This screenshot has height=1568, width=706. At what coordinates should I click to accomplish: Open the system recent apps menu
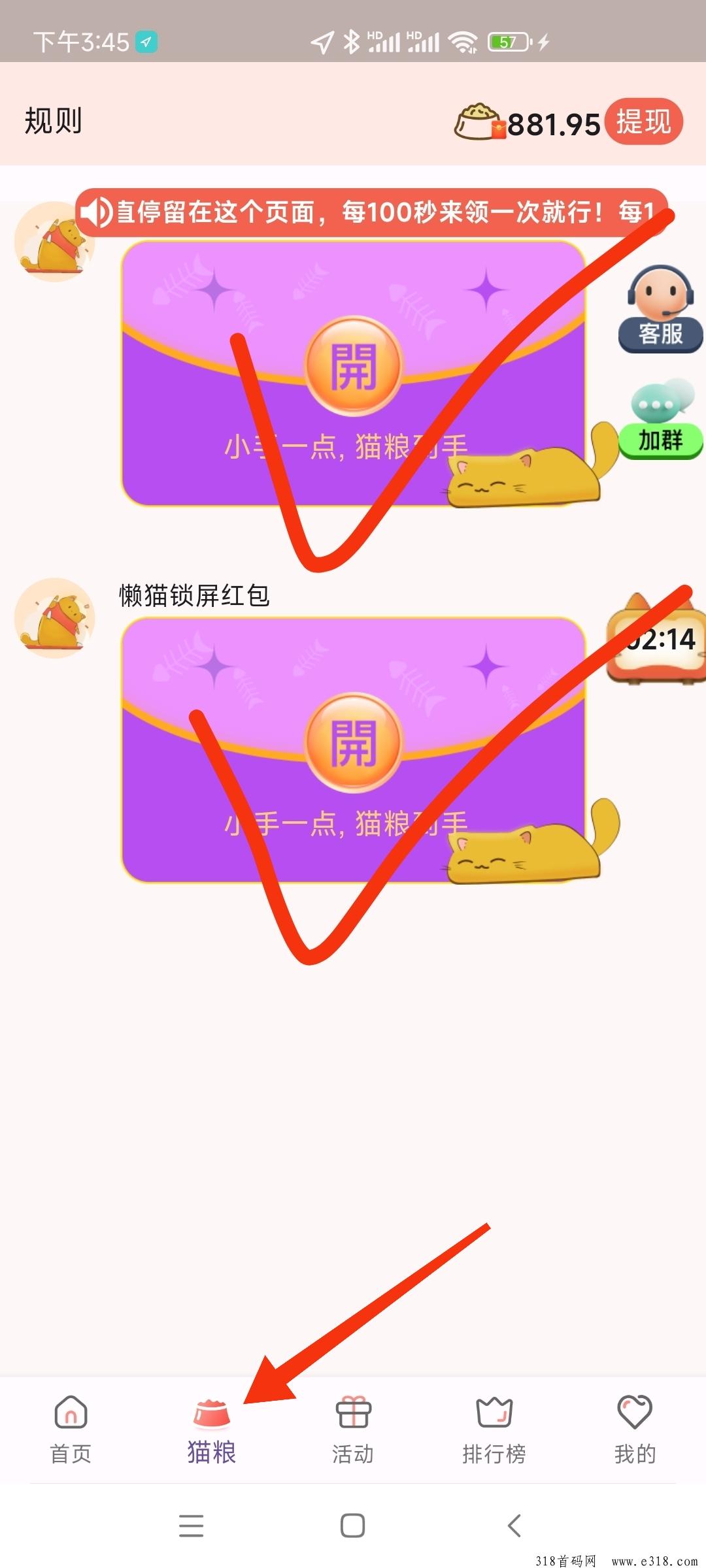pos(191,1526)
